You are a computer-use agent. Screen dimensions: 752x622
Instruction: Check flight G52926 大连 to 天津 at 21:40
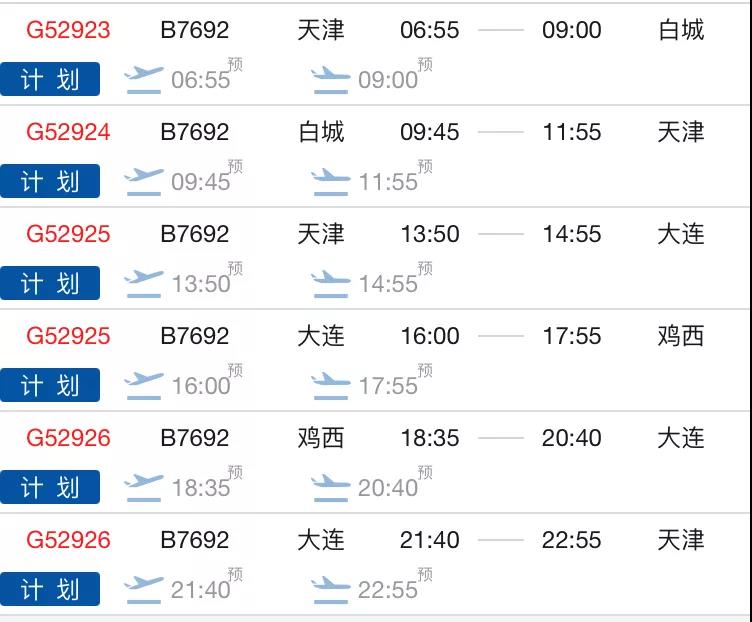pos(68,540)
